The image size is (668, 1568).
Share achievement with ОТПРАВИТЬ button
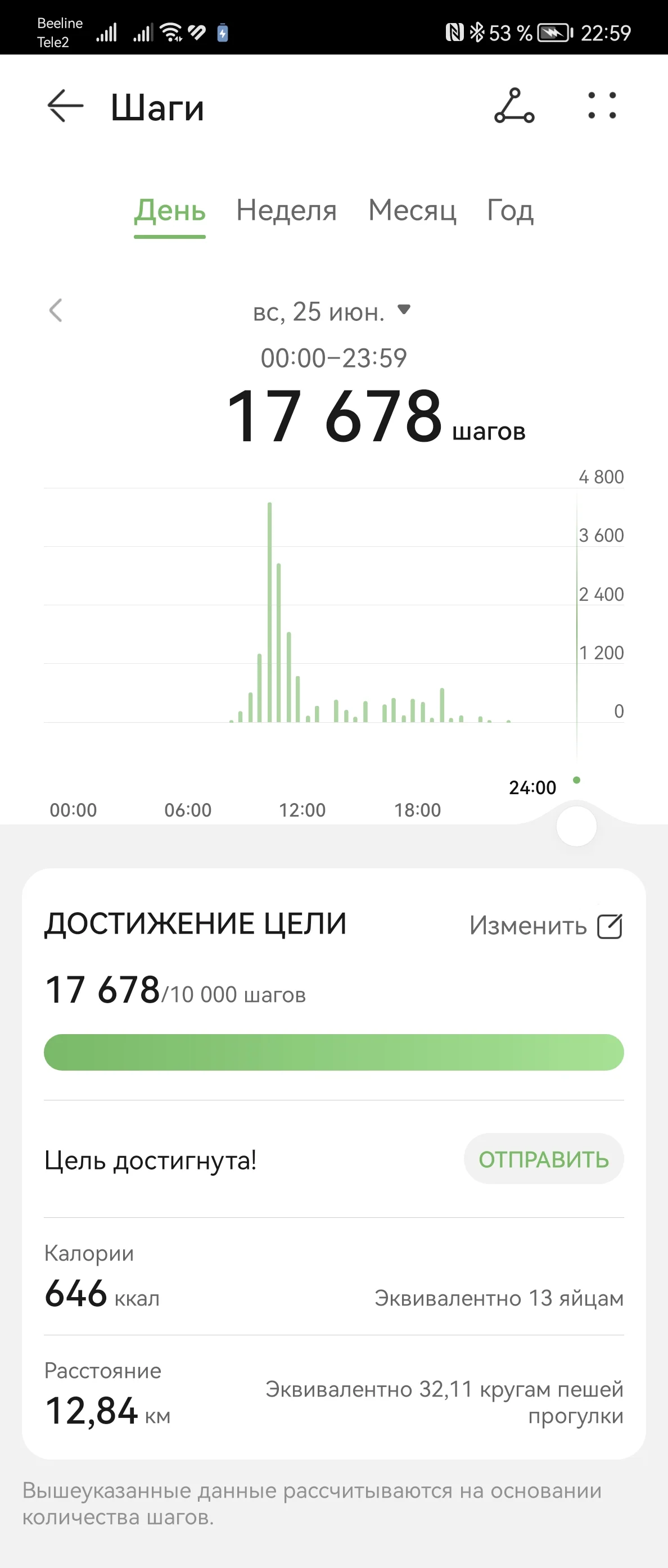click(x=543, y=1159)
